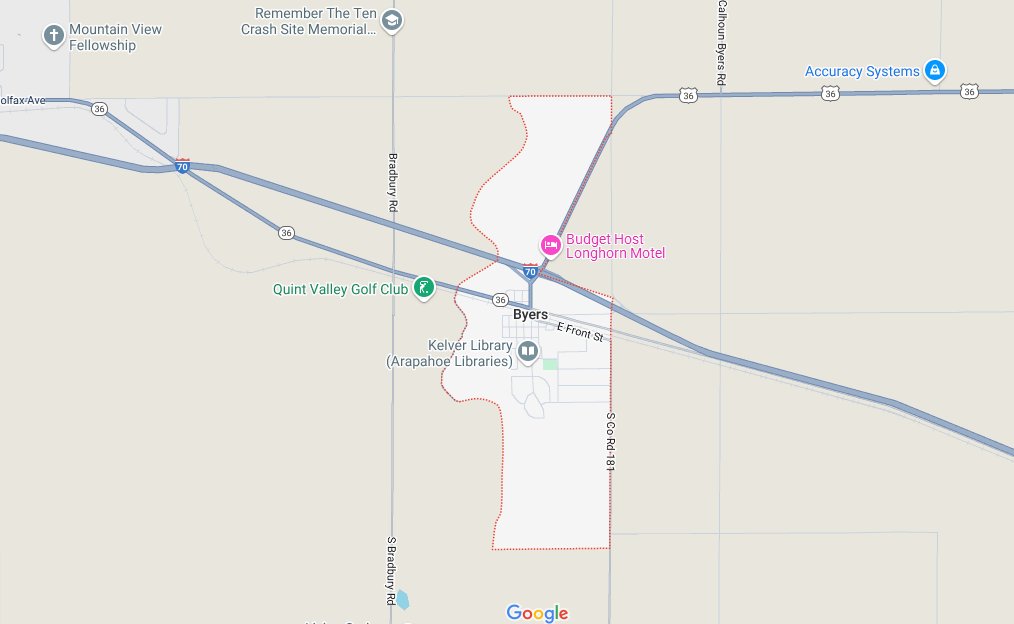Open the Budget Host Longhorn Motel marker
1014x624 pixels.
550,245
